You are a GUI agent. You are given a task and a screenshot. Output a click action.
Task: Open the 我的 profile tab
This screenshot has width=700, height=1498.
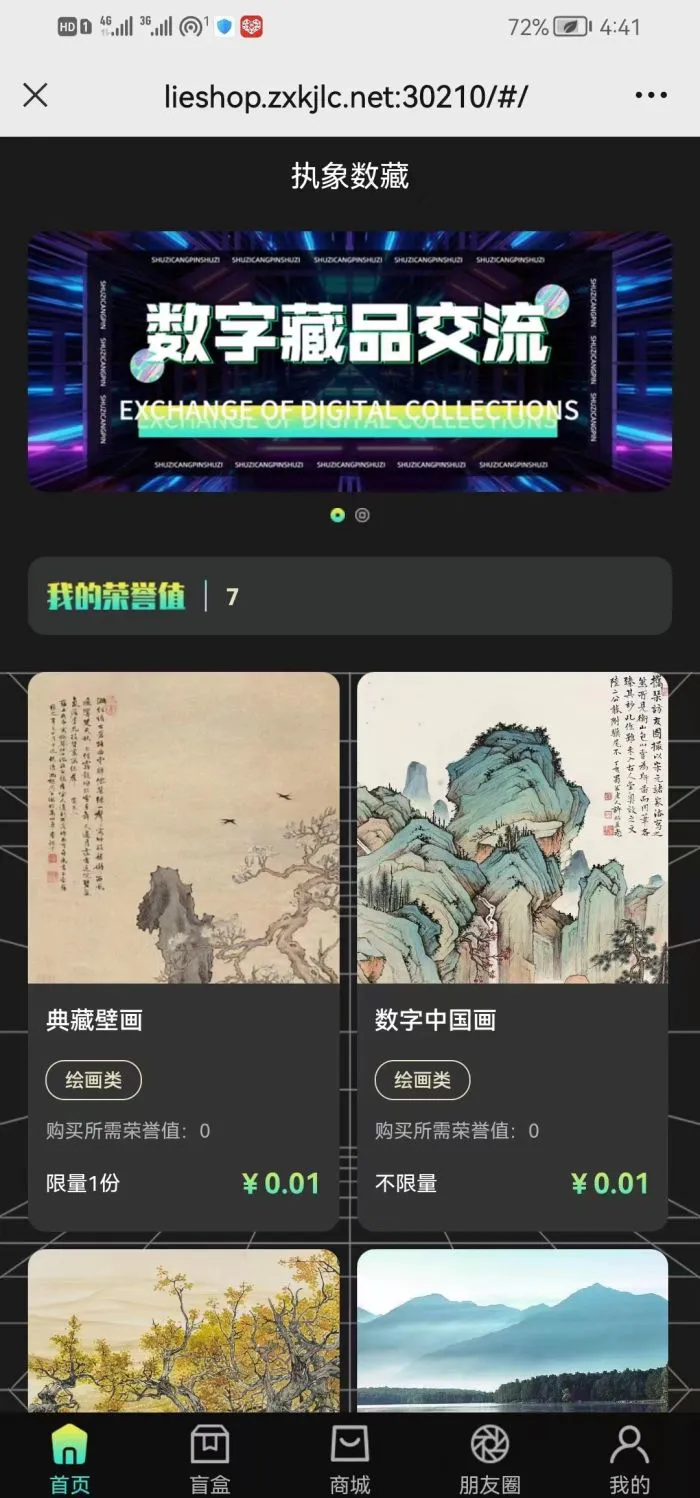click(629, 1457)
